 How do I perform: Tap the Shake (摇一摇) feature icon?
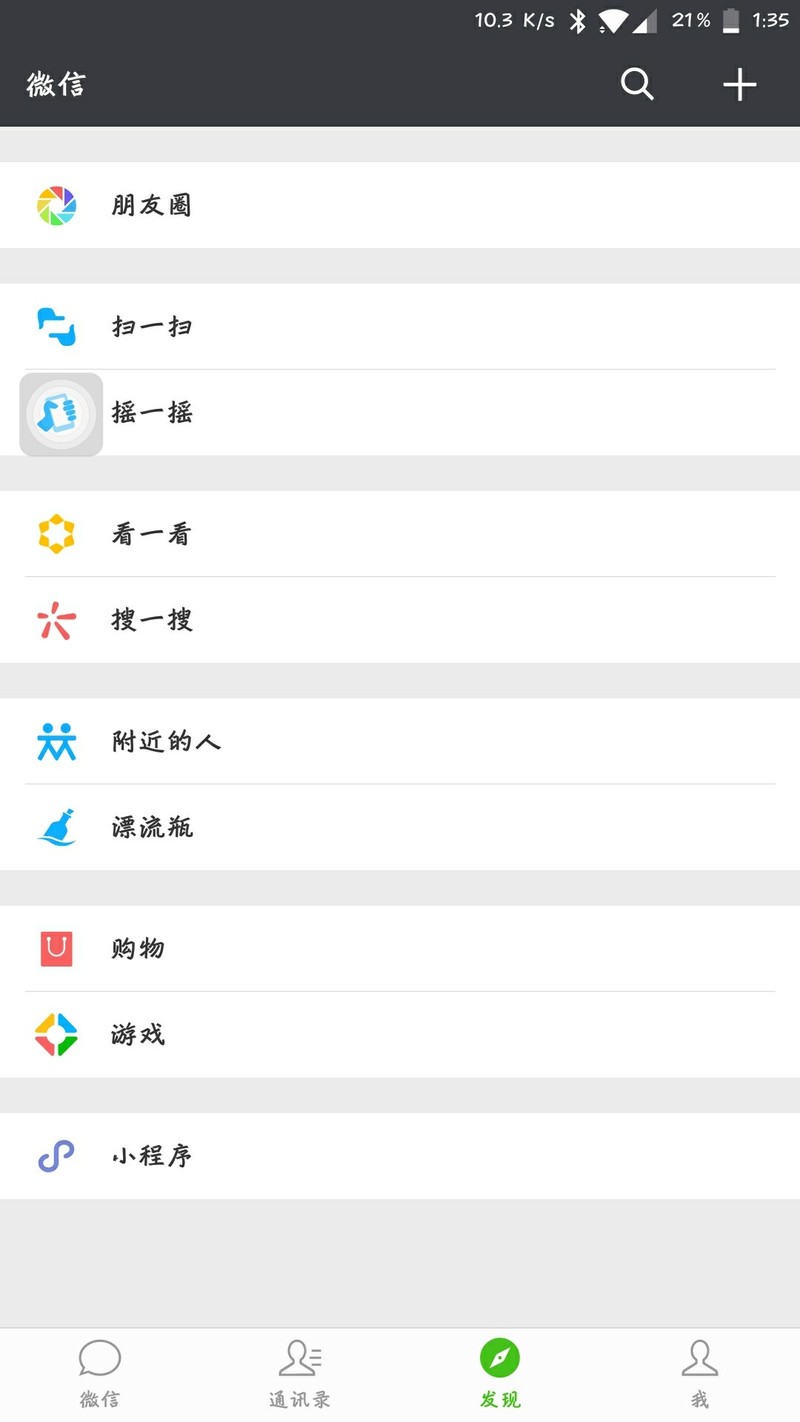click(x=60, y=413)
